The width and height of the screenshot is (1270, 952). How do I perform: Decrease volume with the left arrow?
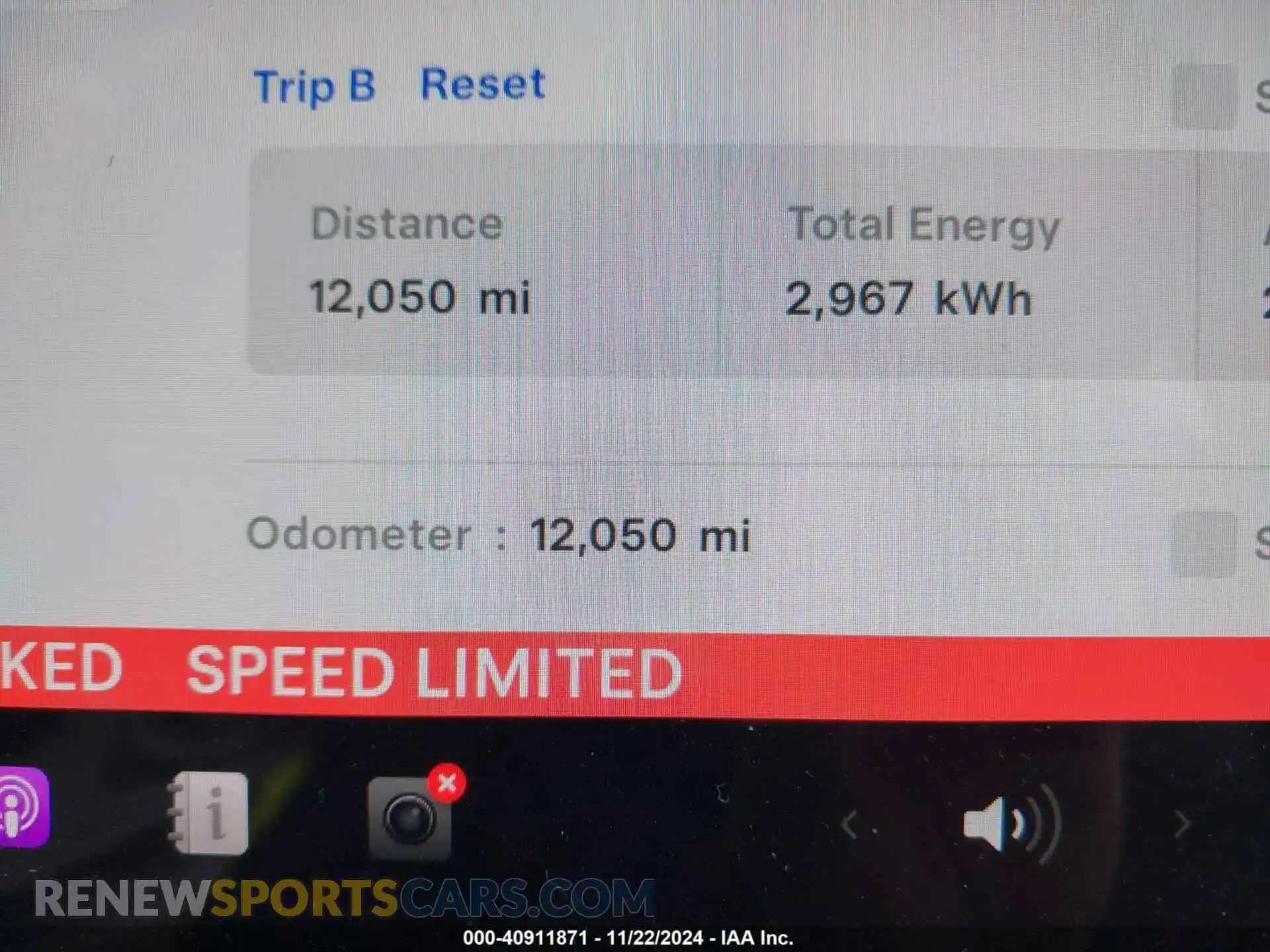pos(849,824)
